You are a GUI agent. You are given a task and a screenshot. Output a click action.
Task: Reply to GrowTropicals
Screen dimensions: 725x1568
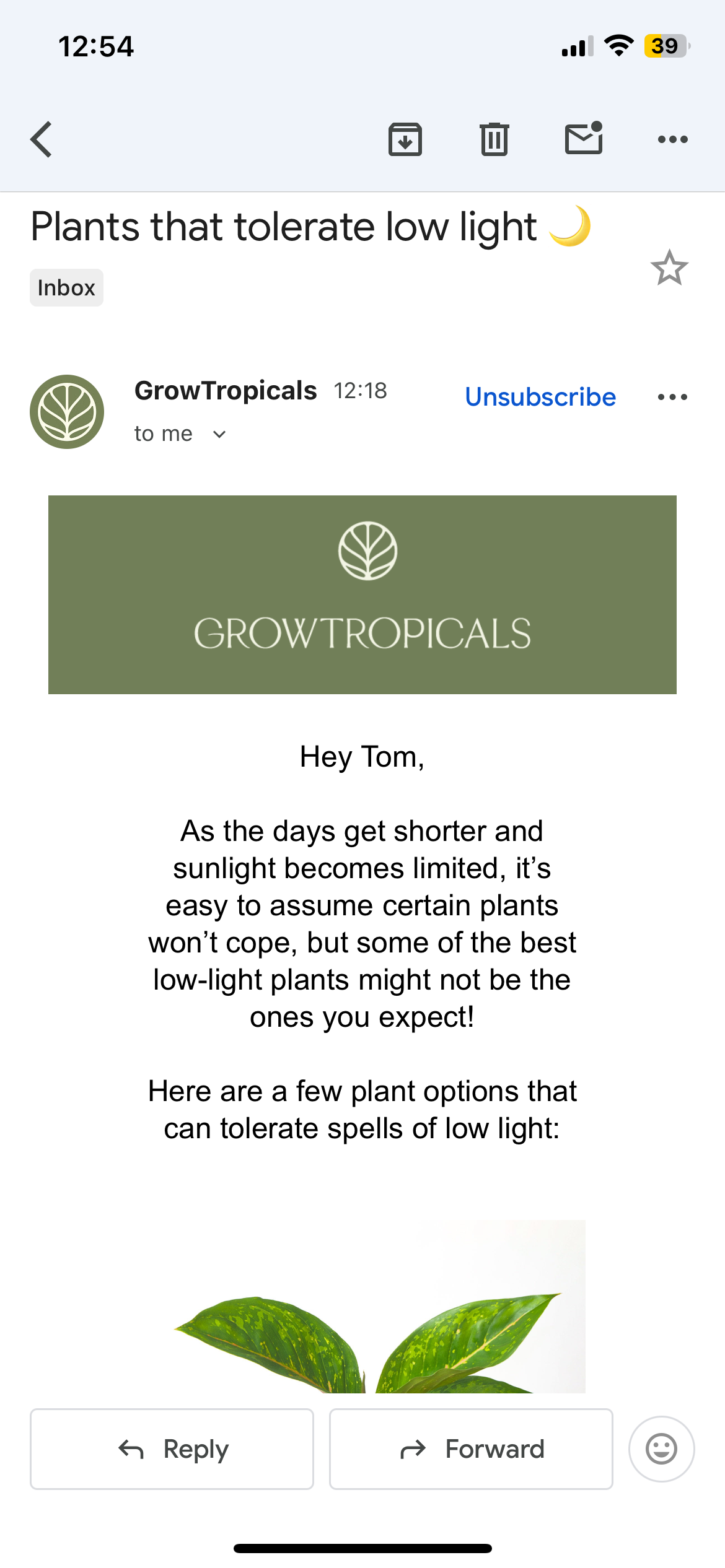point(172,1449)
